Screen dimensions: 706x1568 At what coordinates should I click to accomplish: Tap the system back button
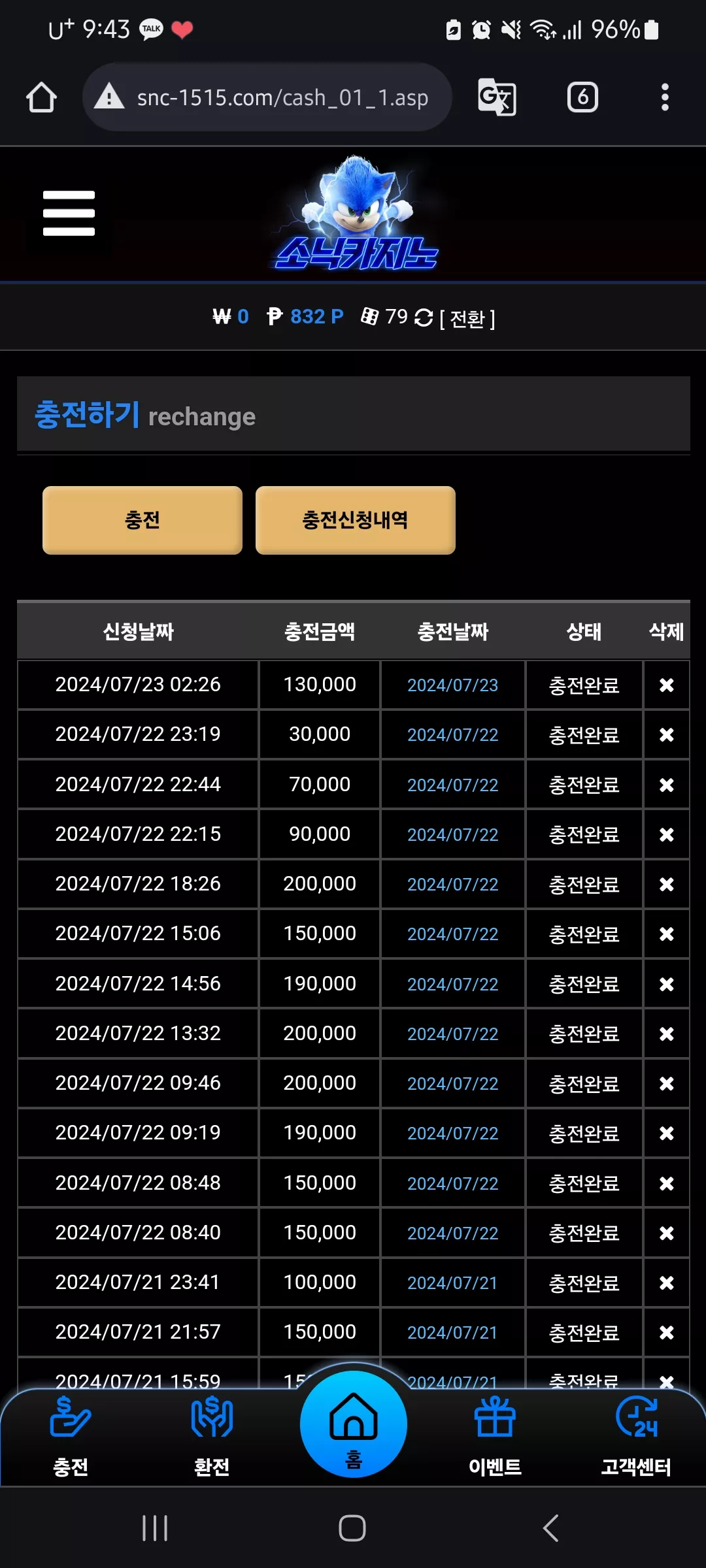click(551, 1528)
